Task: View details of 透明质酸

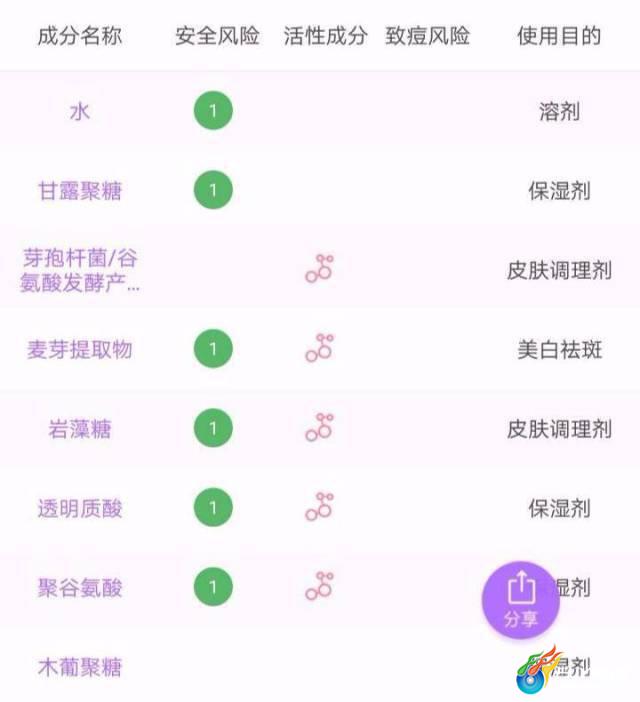Action: 80,508
